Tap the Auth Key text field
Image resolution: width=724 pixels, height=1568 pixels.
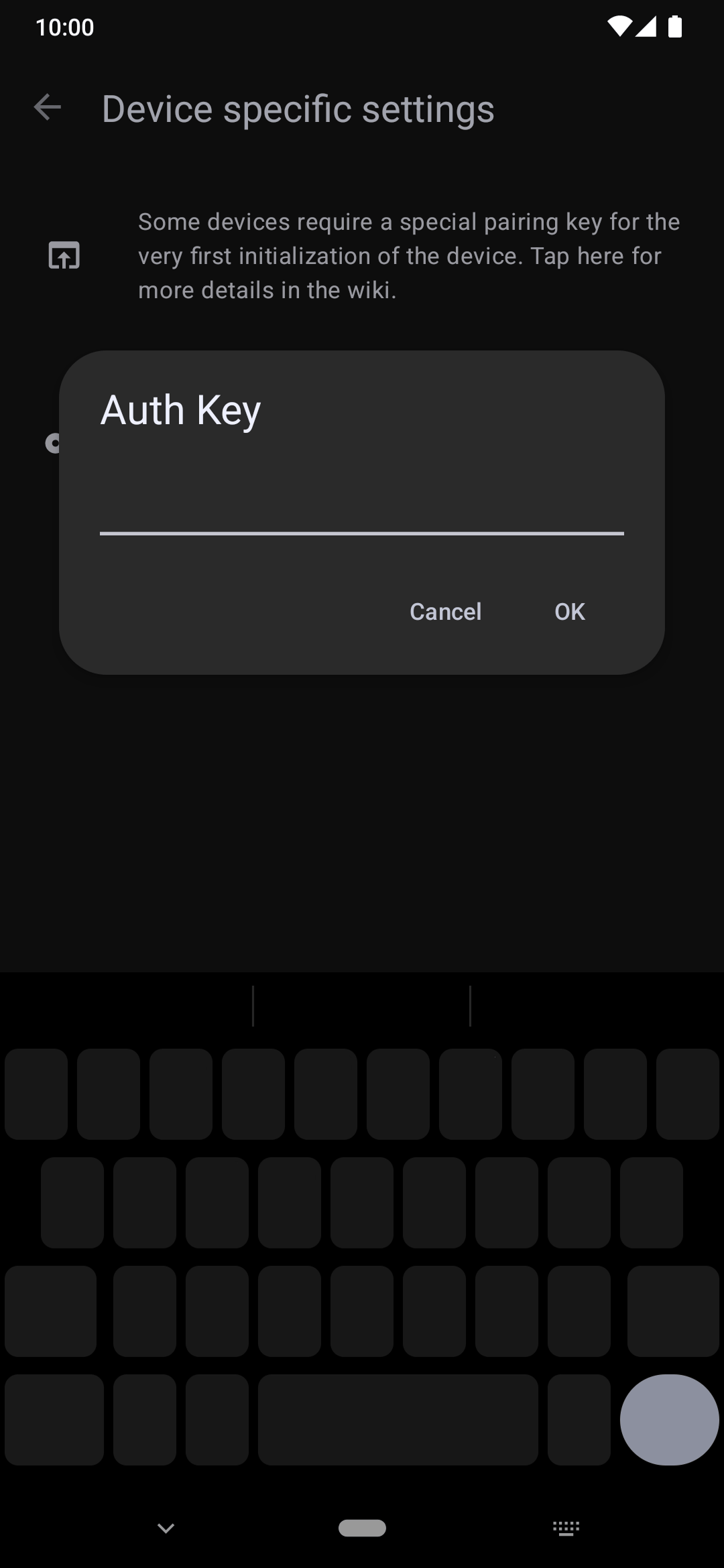click(362, 504)
